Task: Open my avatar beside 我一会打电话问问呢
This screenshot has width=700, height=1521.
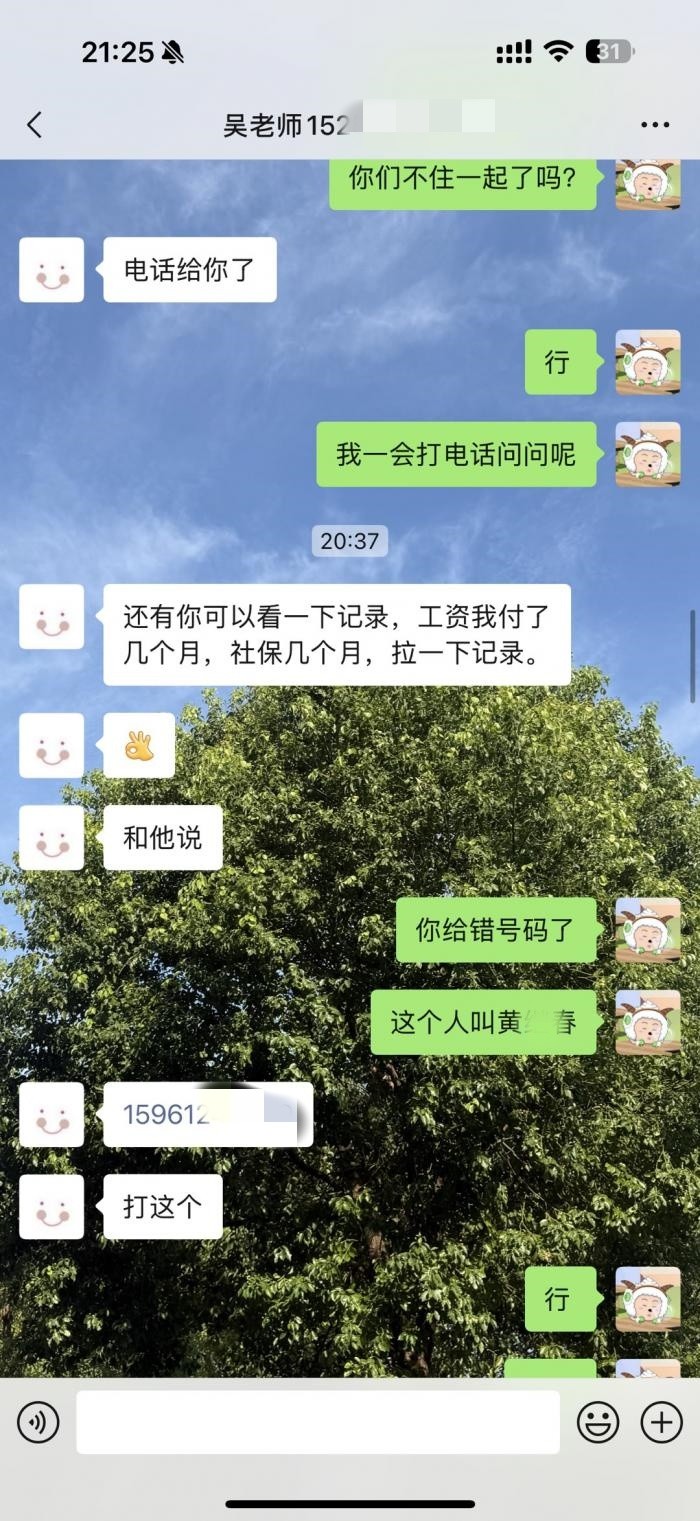Action: point(648,454)
